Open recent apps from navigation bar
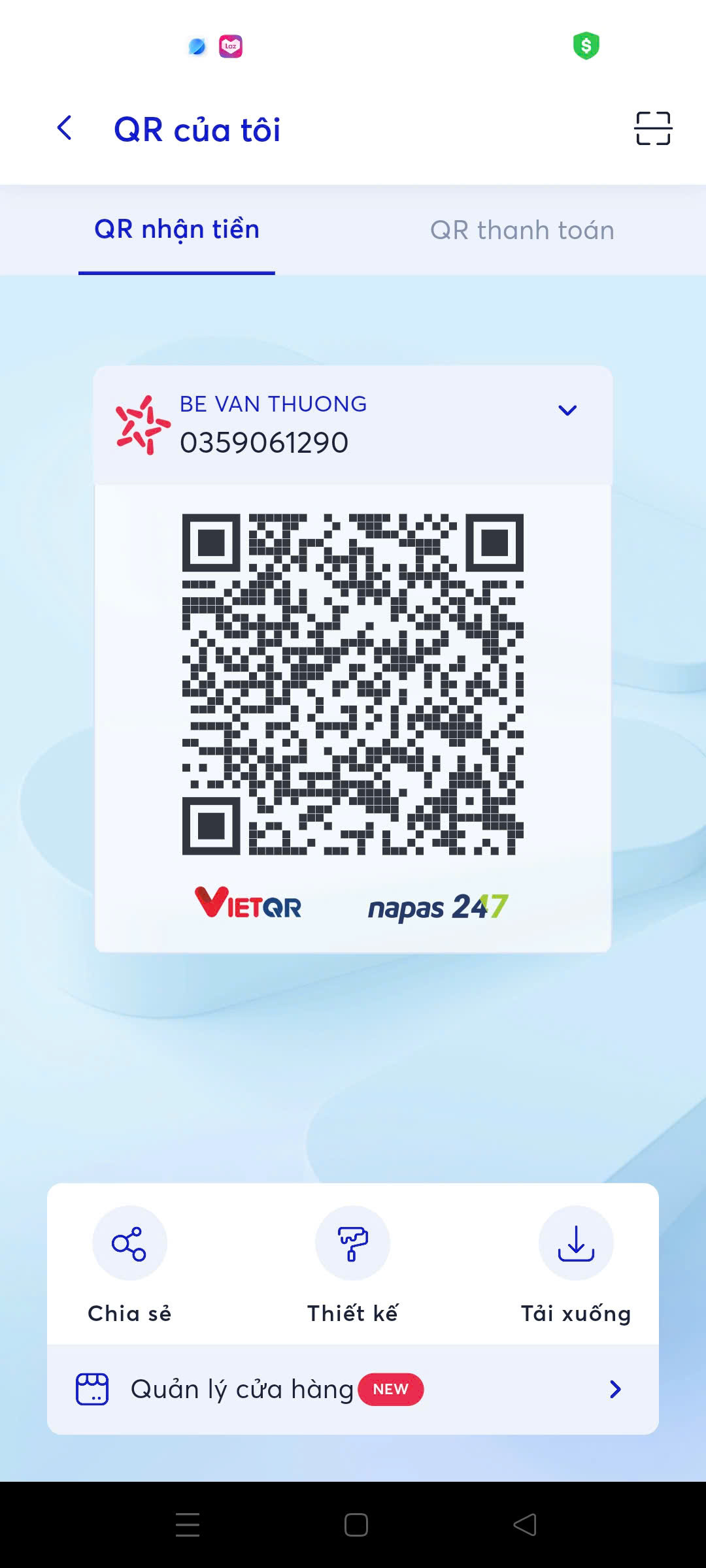706x1568 pixels. [x=188, y=1525]
